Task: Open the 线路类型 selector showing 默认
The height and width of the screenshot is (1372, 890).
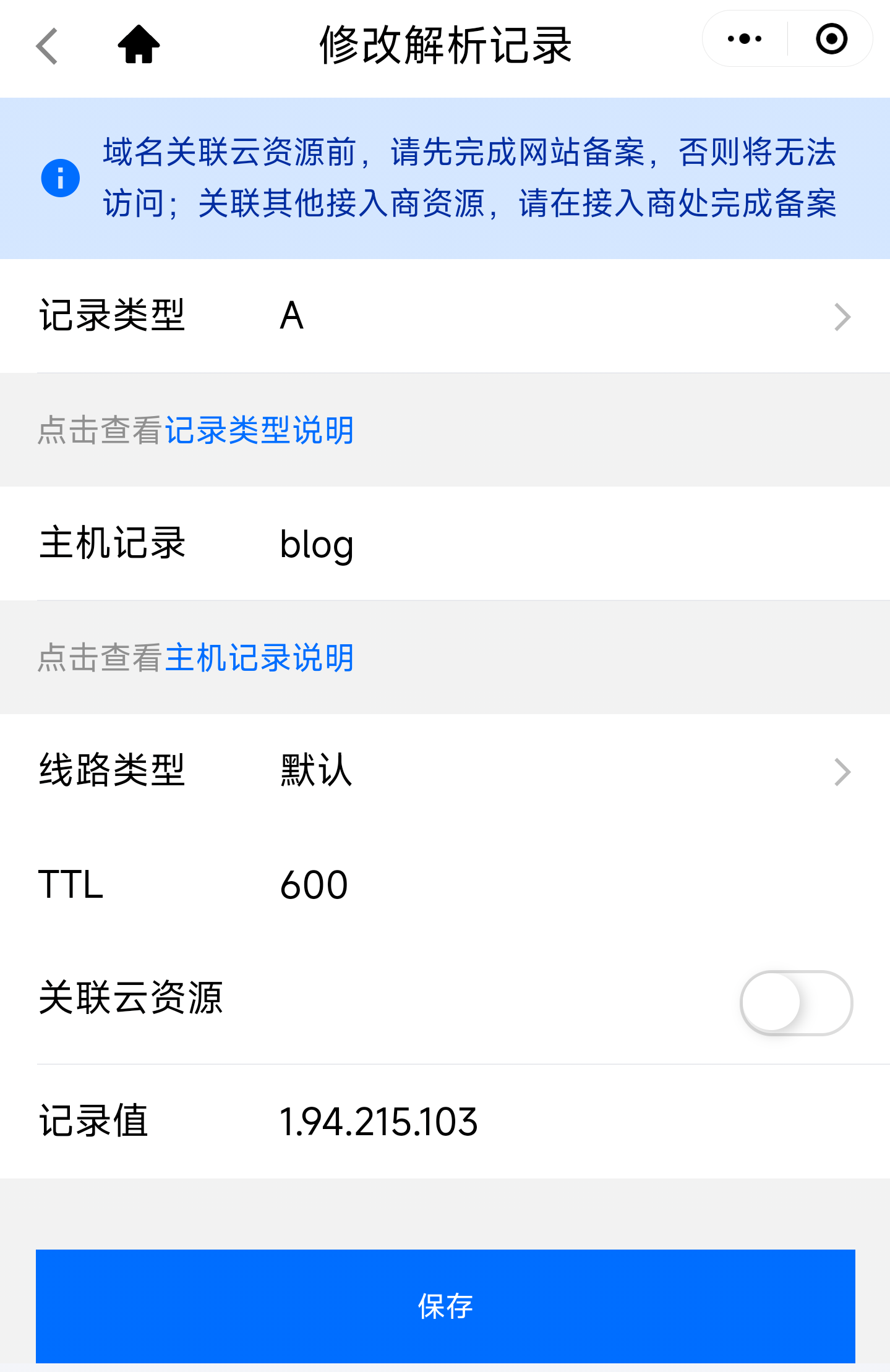Action: tap(445, 770)
